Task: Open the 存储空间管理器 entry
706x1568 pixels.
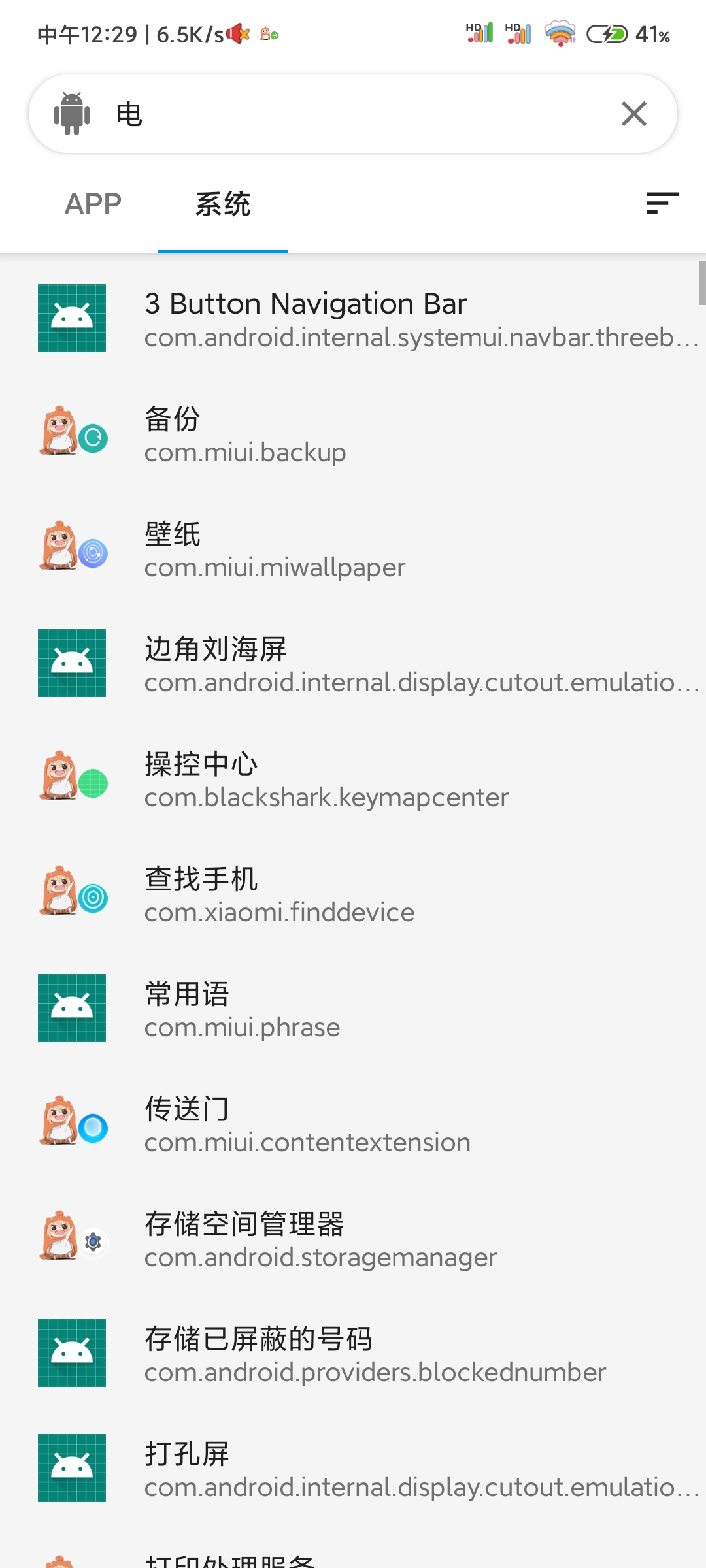Action: pos(353,1239)
